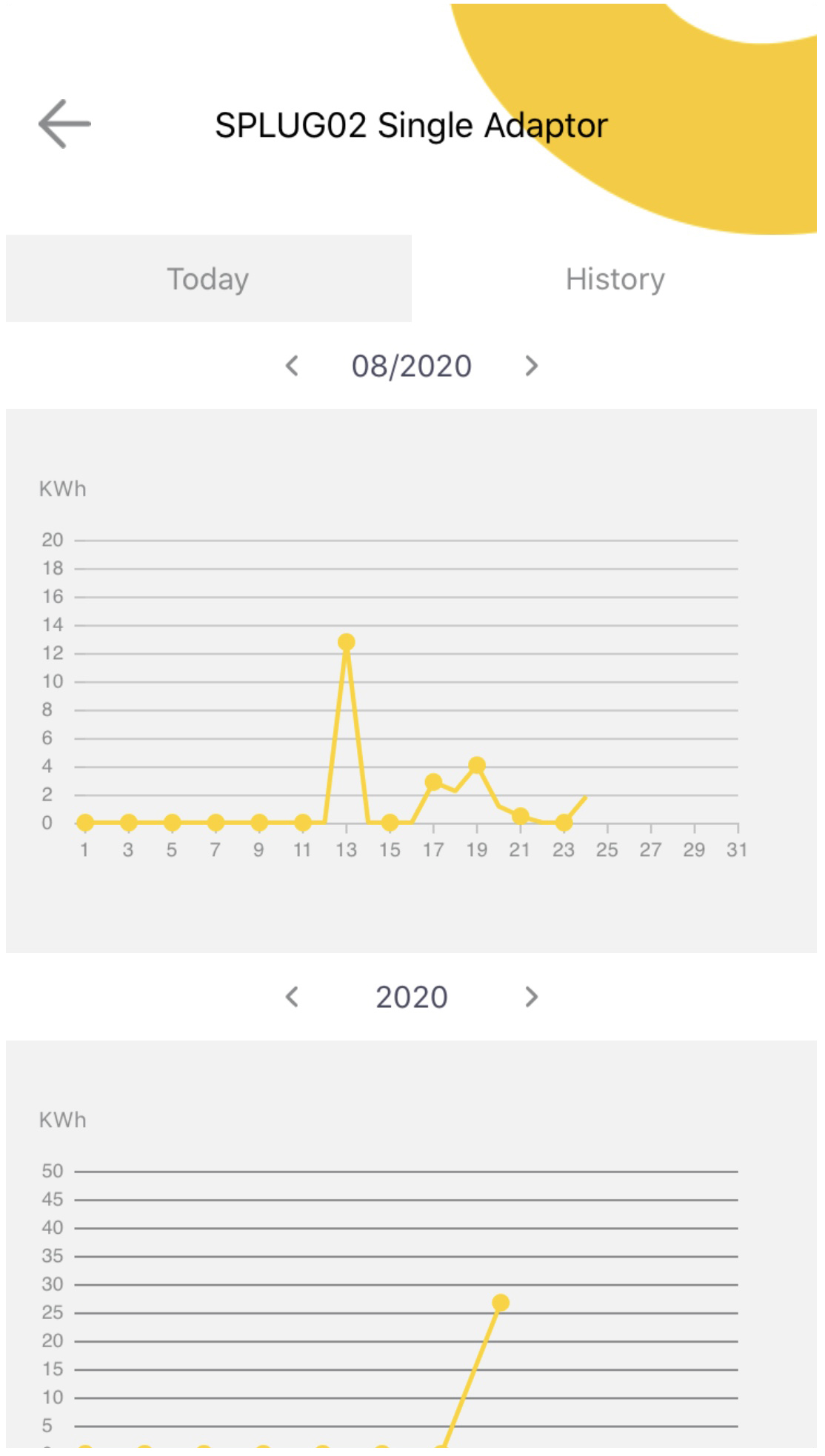Viewport: 825px width, 1456px height.
Task: Go to previous year before 2020
Action: click(293, 997)
